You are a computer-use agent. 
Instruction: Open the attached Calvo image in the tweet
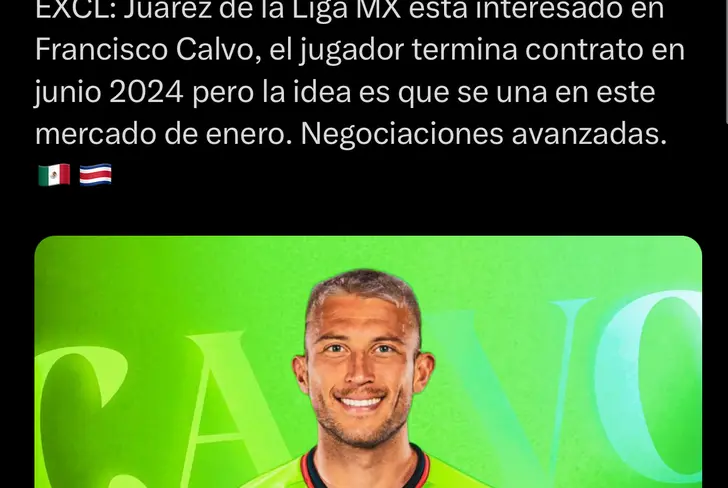coord(368,362)
